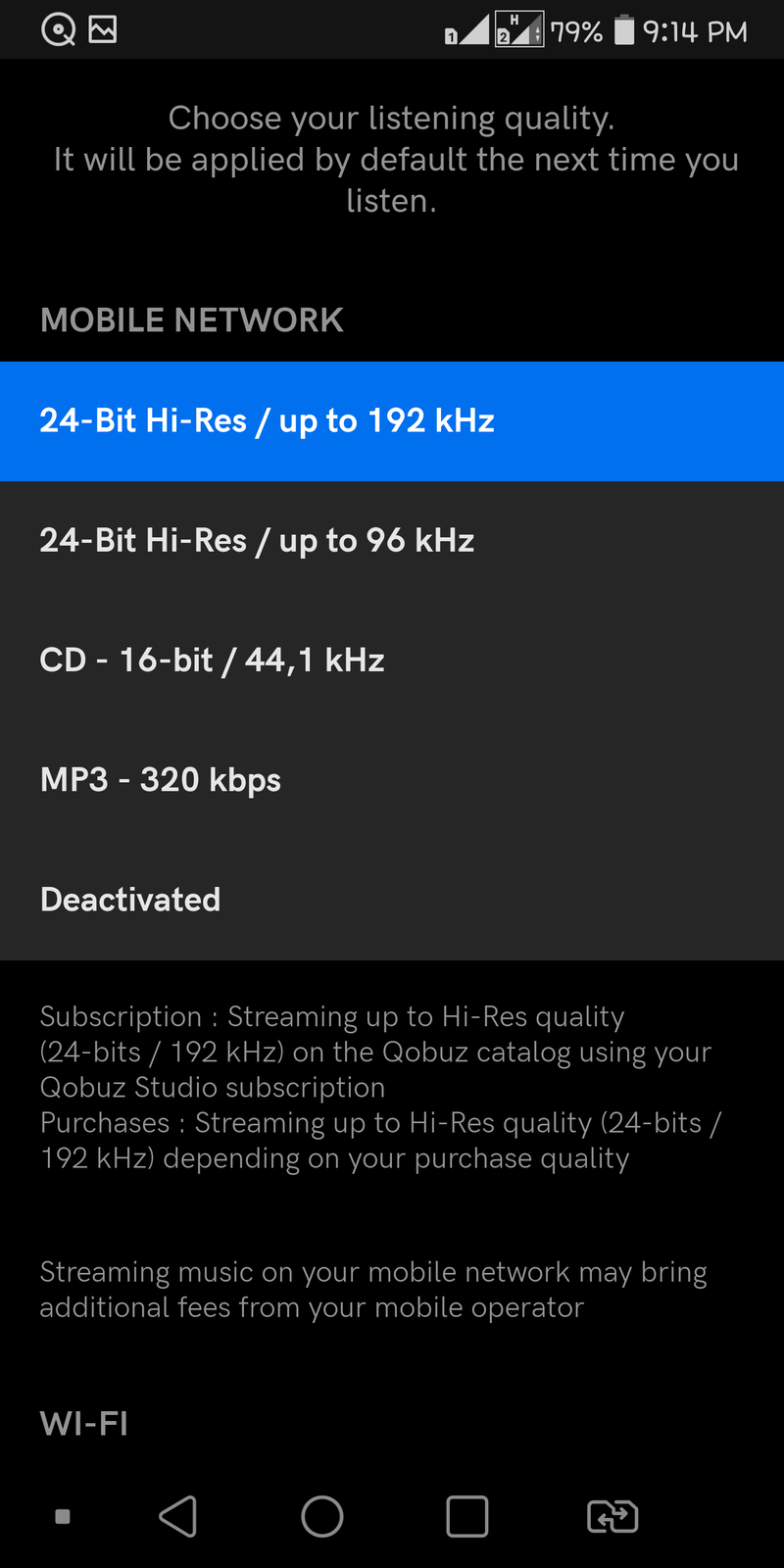Open recent apps from the navigation bar
Viewport: 784px width, 1568px height.
[467, 1517]
